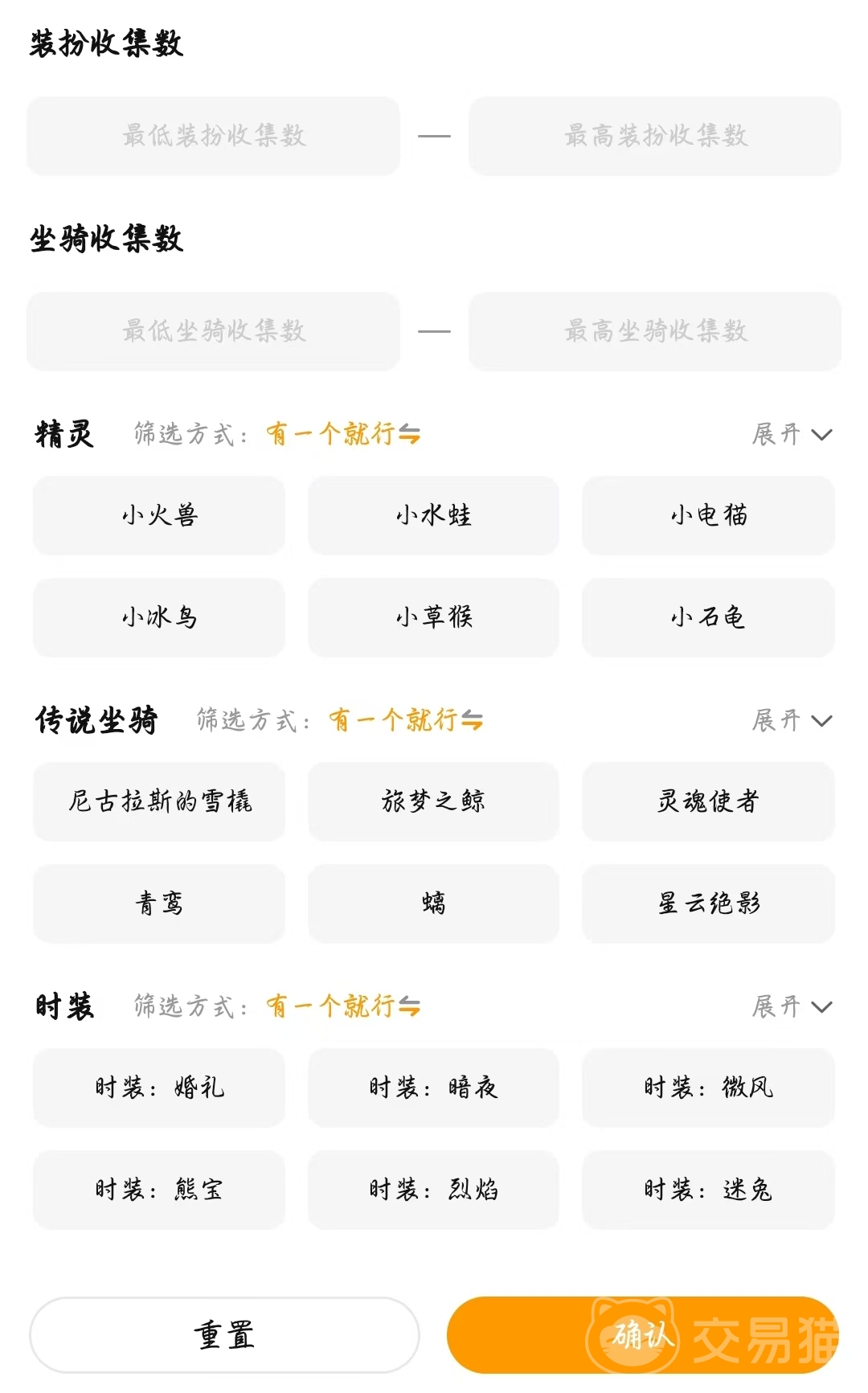Select the 小电猫 chip
Image resolution: width=868 pixels, height=1393 pixels.
[708, 515]
